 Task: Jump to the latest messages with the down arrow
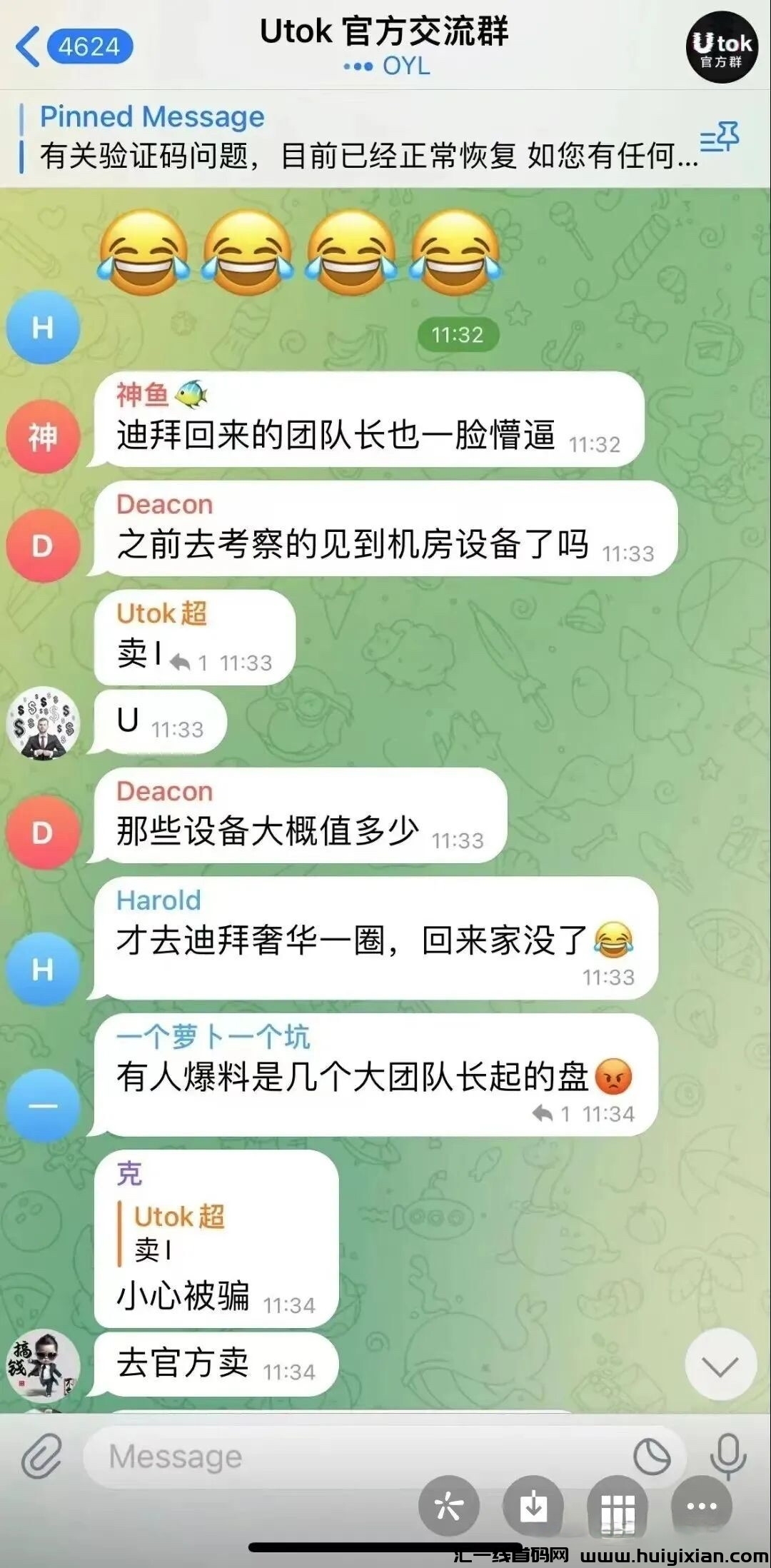point(720,1366)
